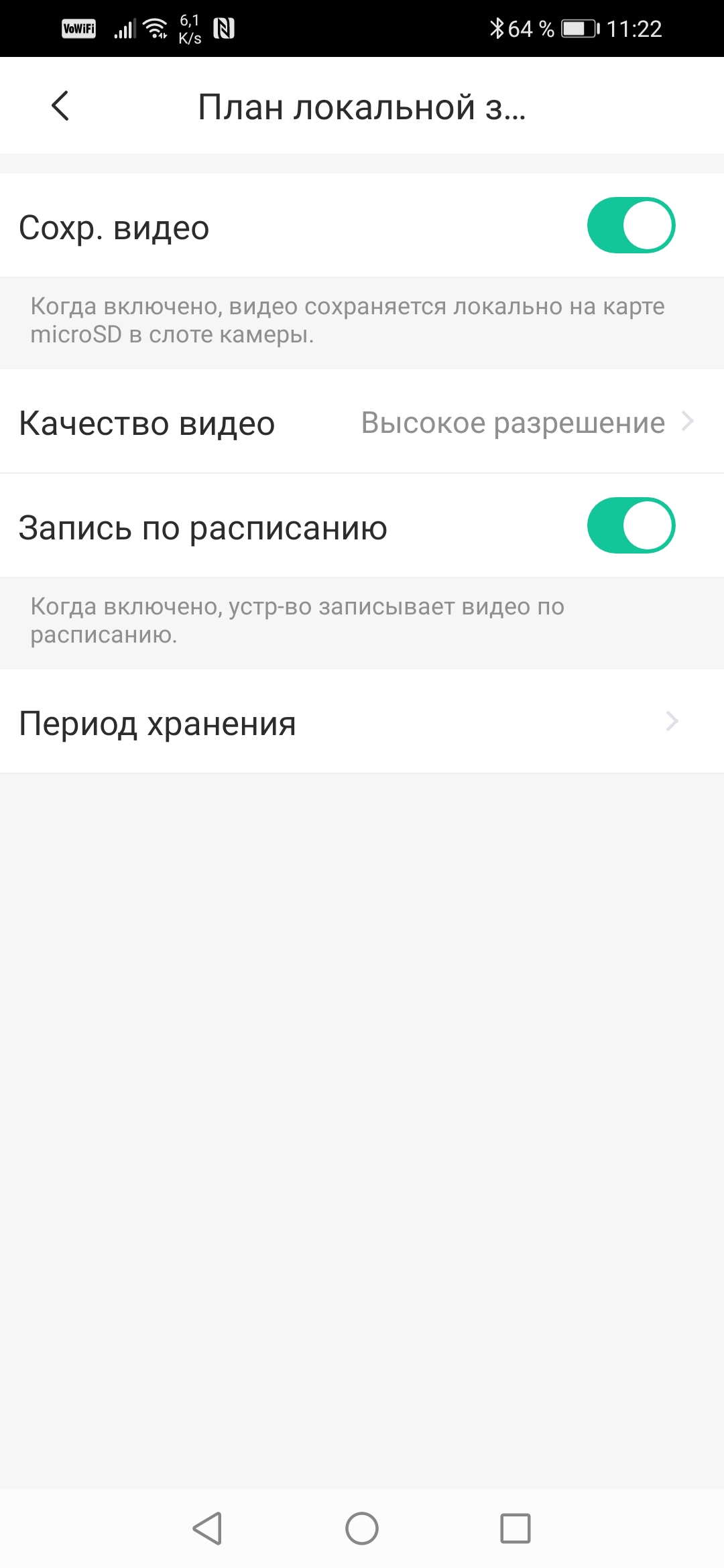Open Период хранения
The image size is (724, 1568).
click(362, 722)
